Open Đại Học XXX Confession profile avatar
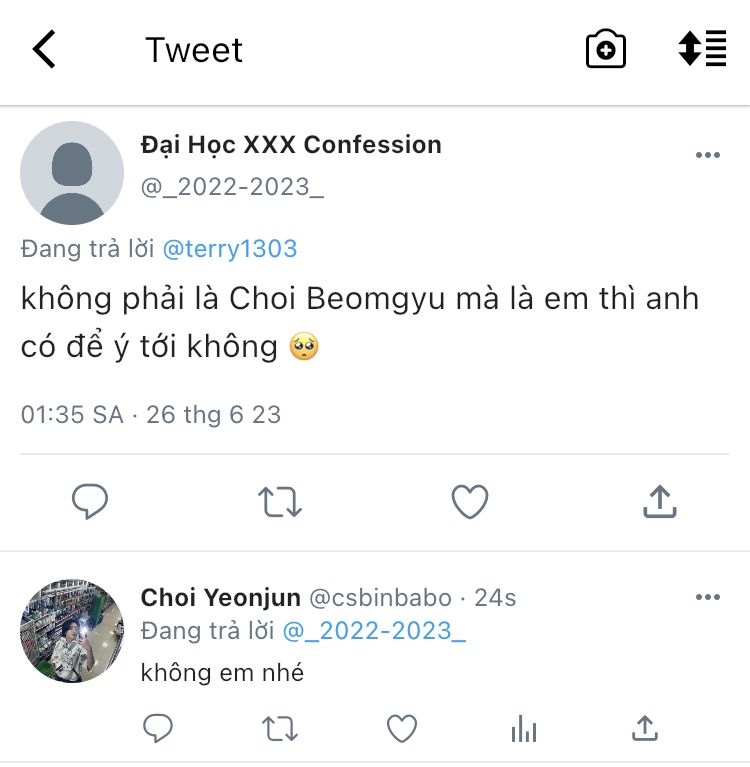Image resolution: width=750 pixels, height=767 pixels. [x=72, y=173]
